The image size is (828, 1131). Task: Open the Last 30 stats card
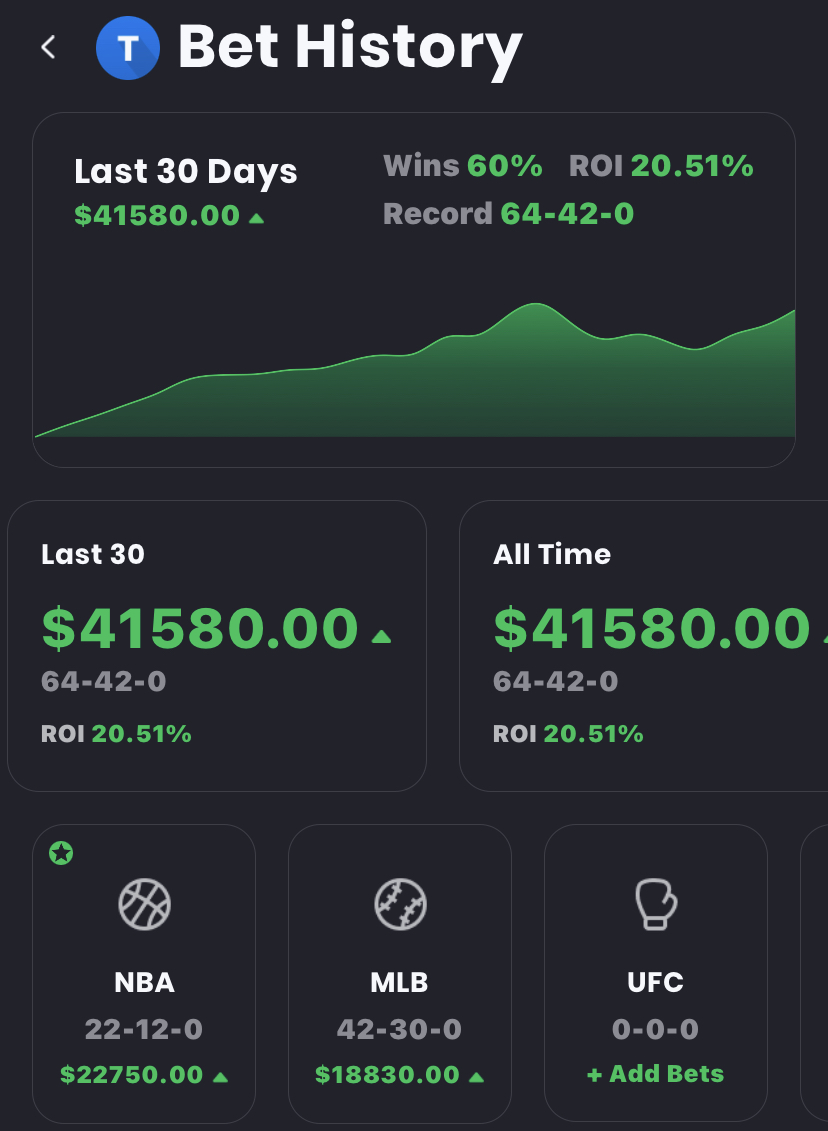pos(216,645)
